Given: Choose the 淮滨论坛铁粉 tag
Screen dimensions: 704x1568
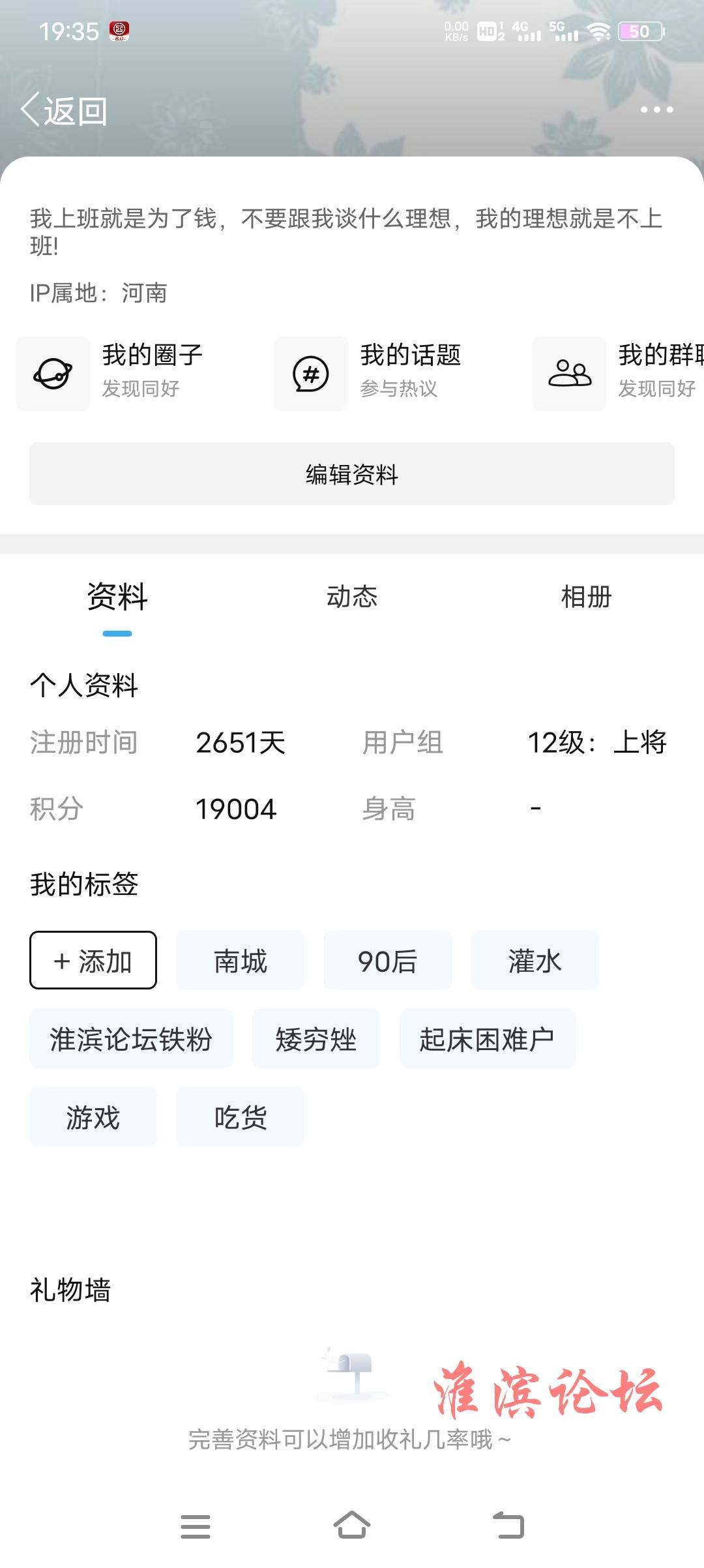Looking at the screenshot, I should point(131,1038).
